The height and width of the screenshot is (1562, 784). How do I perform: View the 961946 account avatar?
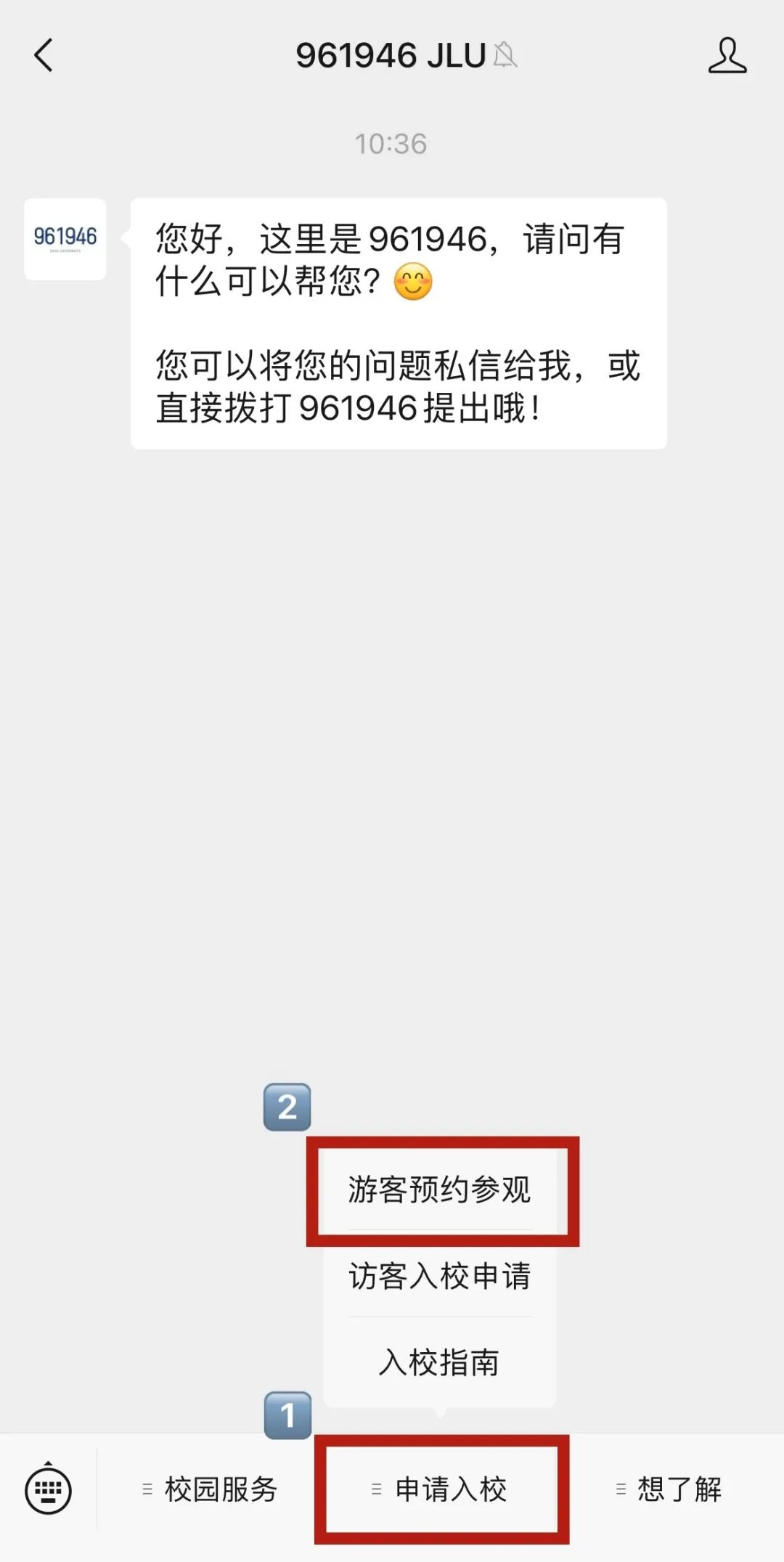click(65, 239)
